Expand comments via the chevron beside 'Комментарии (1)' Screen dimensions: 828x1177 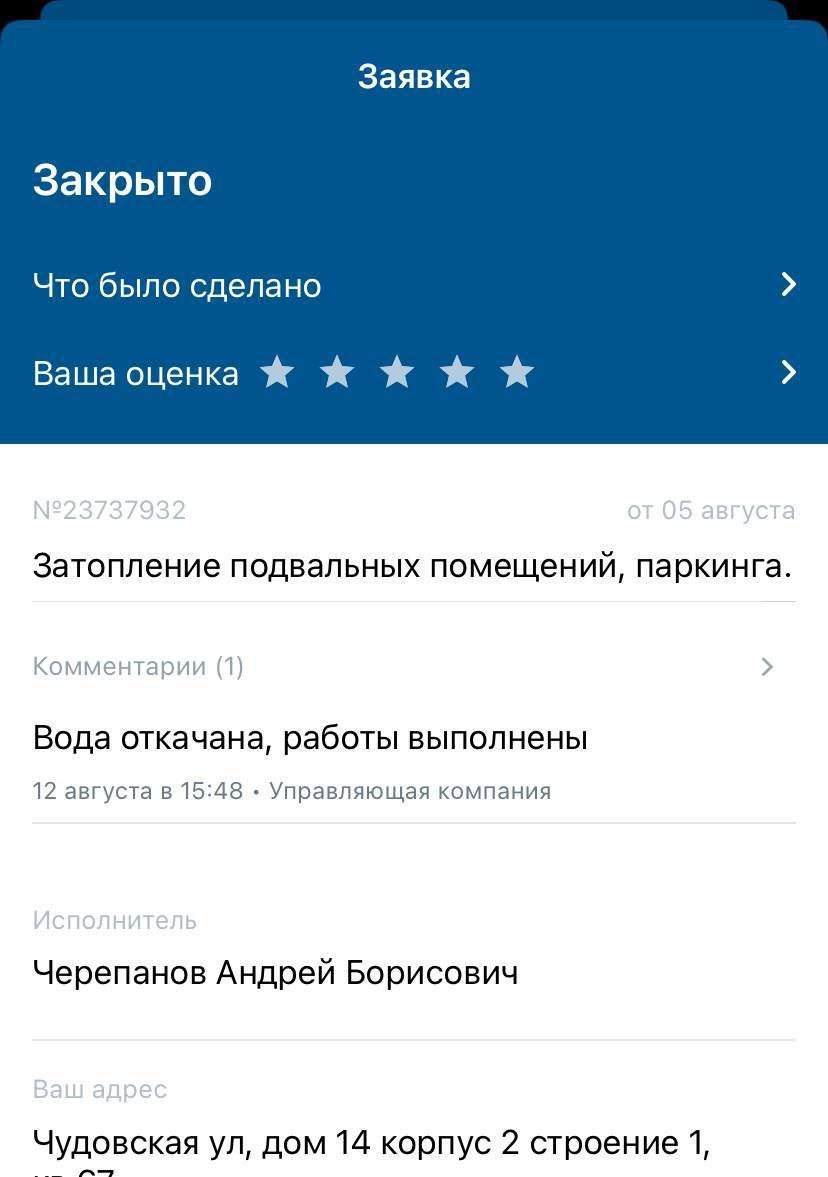point(766,666)
